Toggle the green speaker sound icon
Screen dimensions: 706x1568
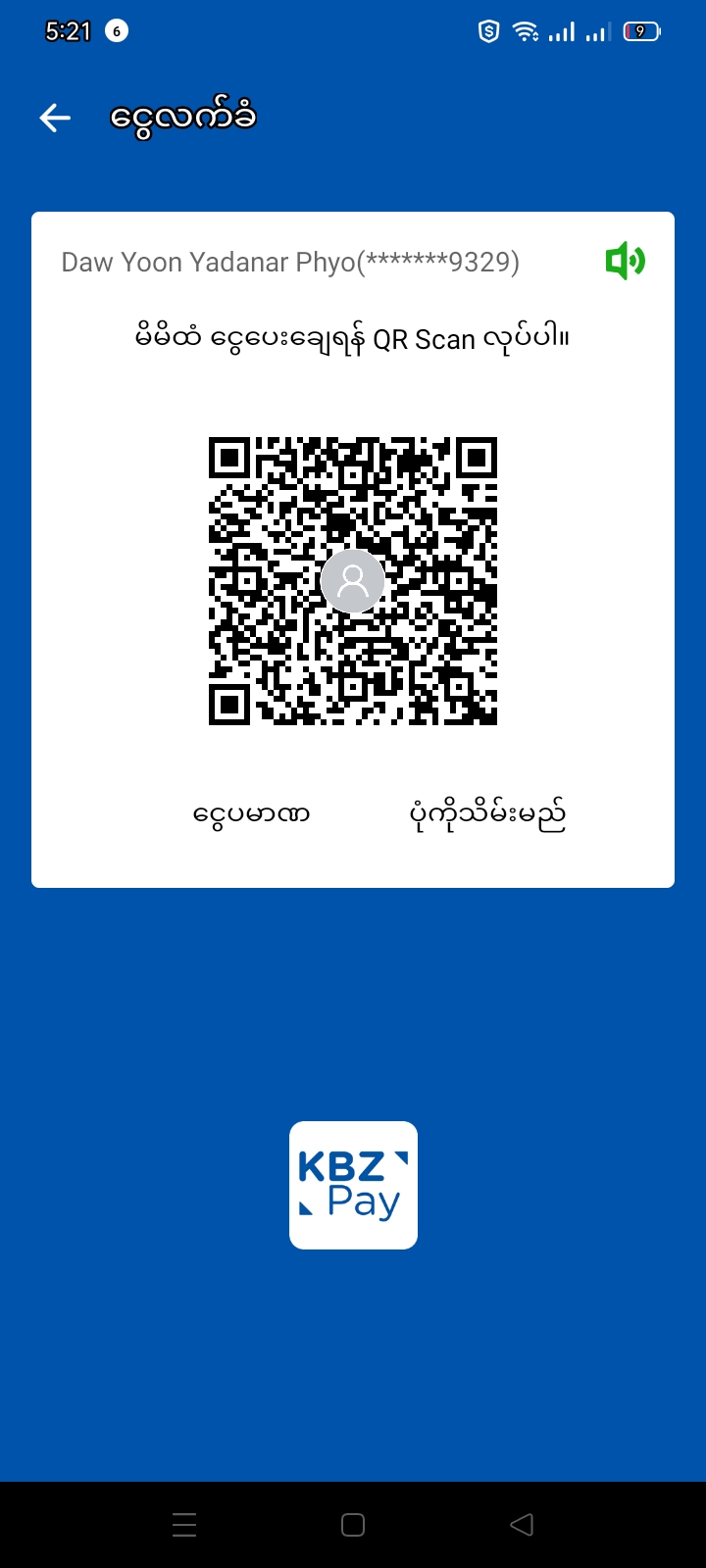[x=625, y=262]
